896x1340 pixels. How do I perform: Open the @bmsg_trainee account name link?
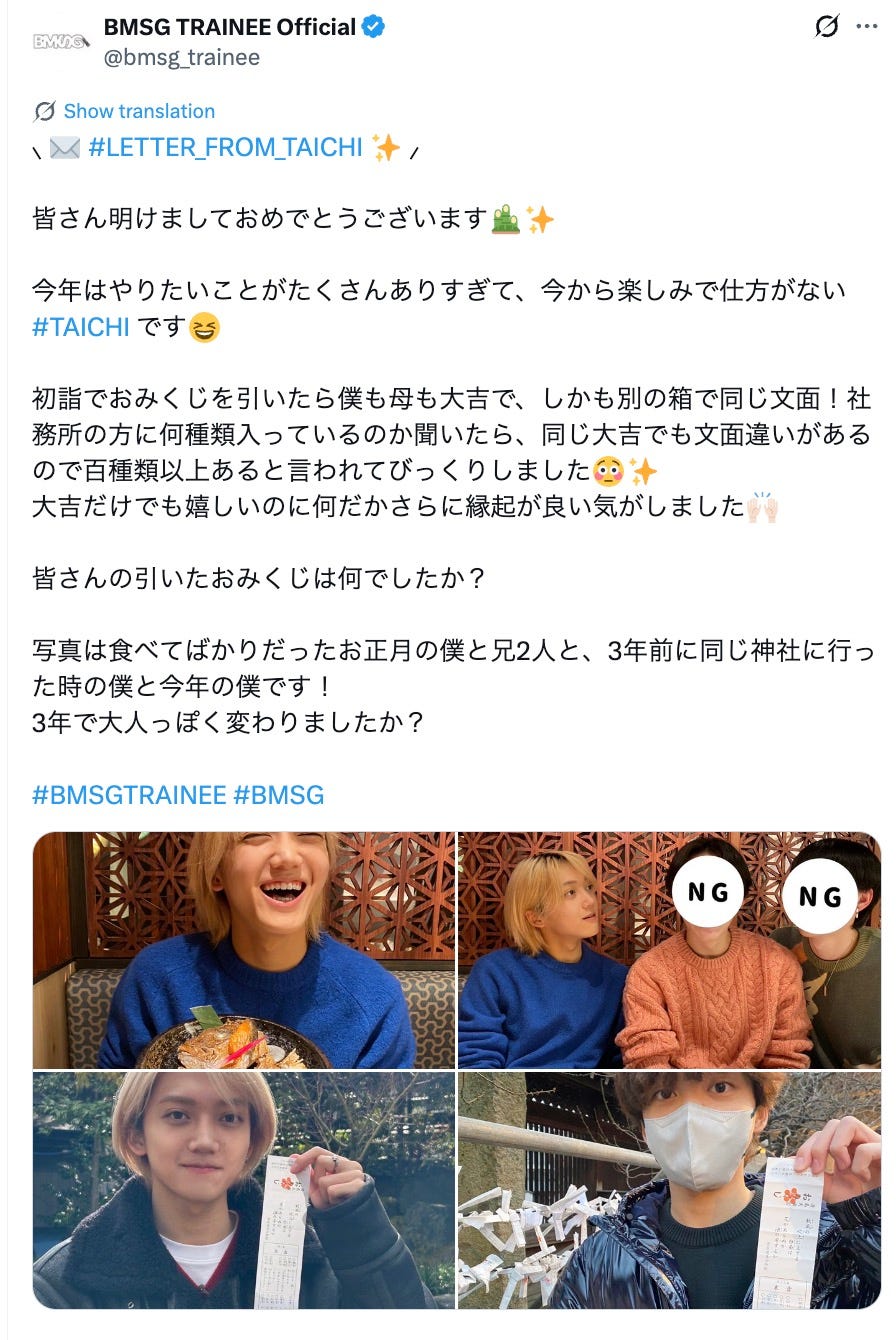(181, 57)
